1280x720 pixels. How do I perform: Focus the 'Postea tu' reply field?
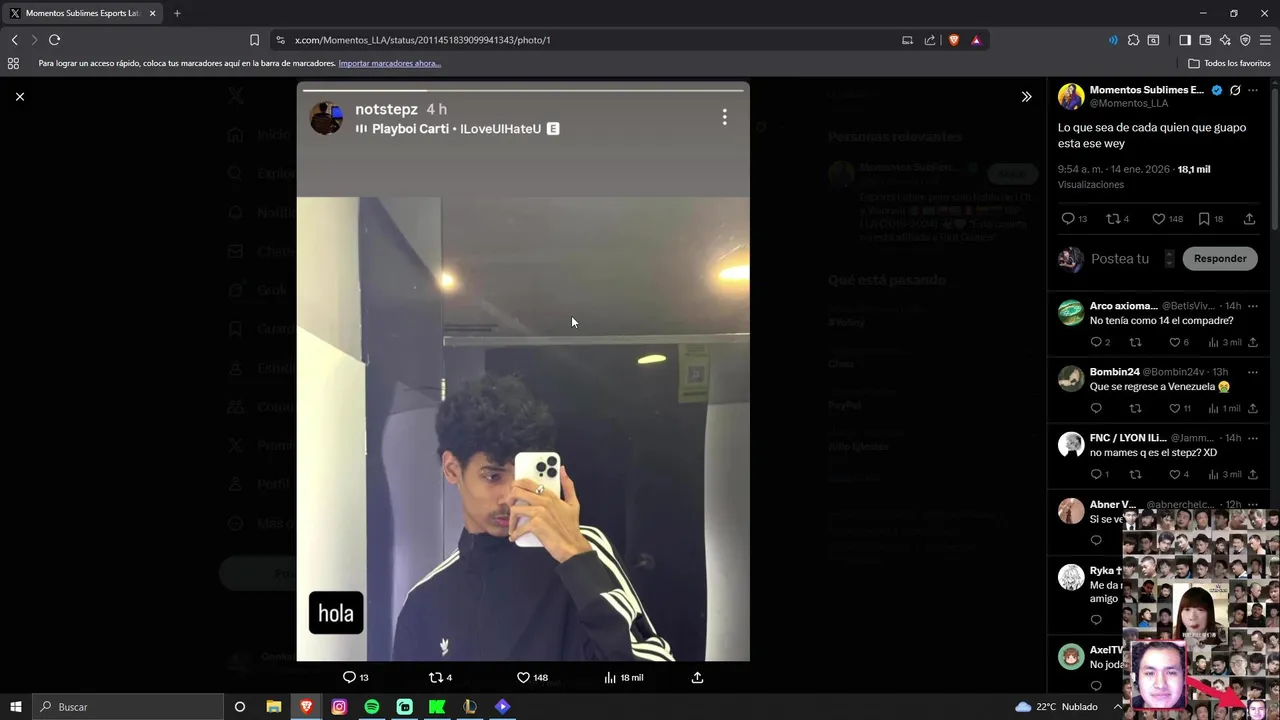(x=1120, y=258)
